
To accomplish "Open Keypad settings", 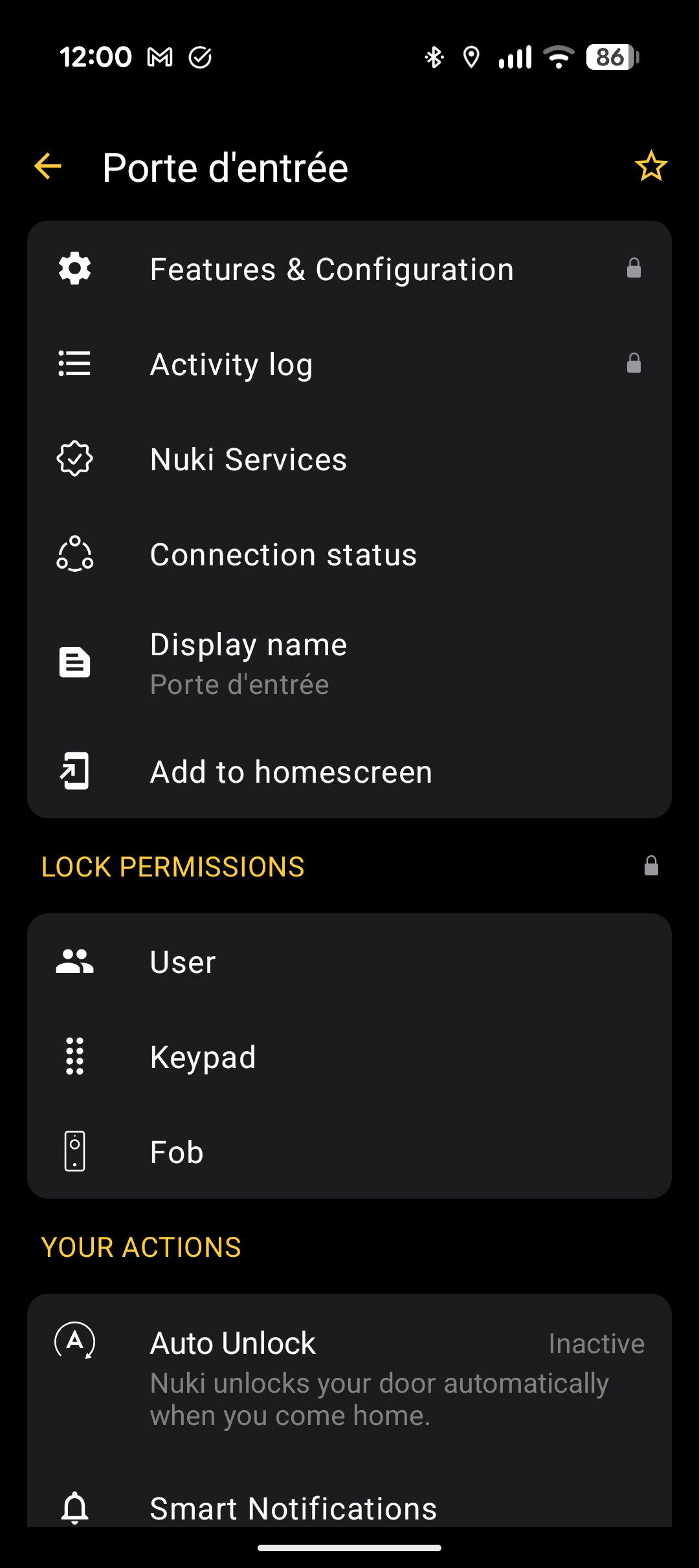I will click(x=349, y=1057).
